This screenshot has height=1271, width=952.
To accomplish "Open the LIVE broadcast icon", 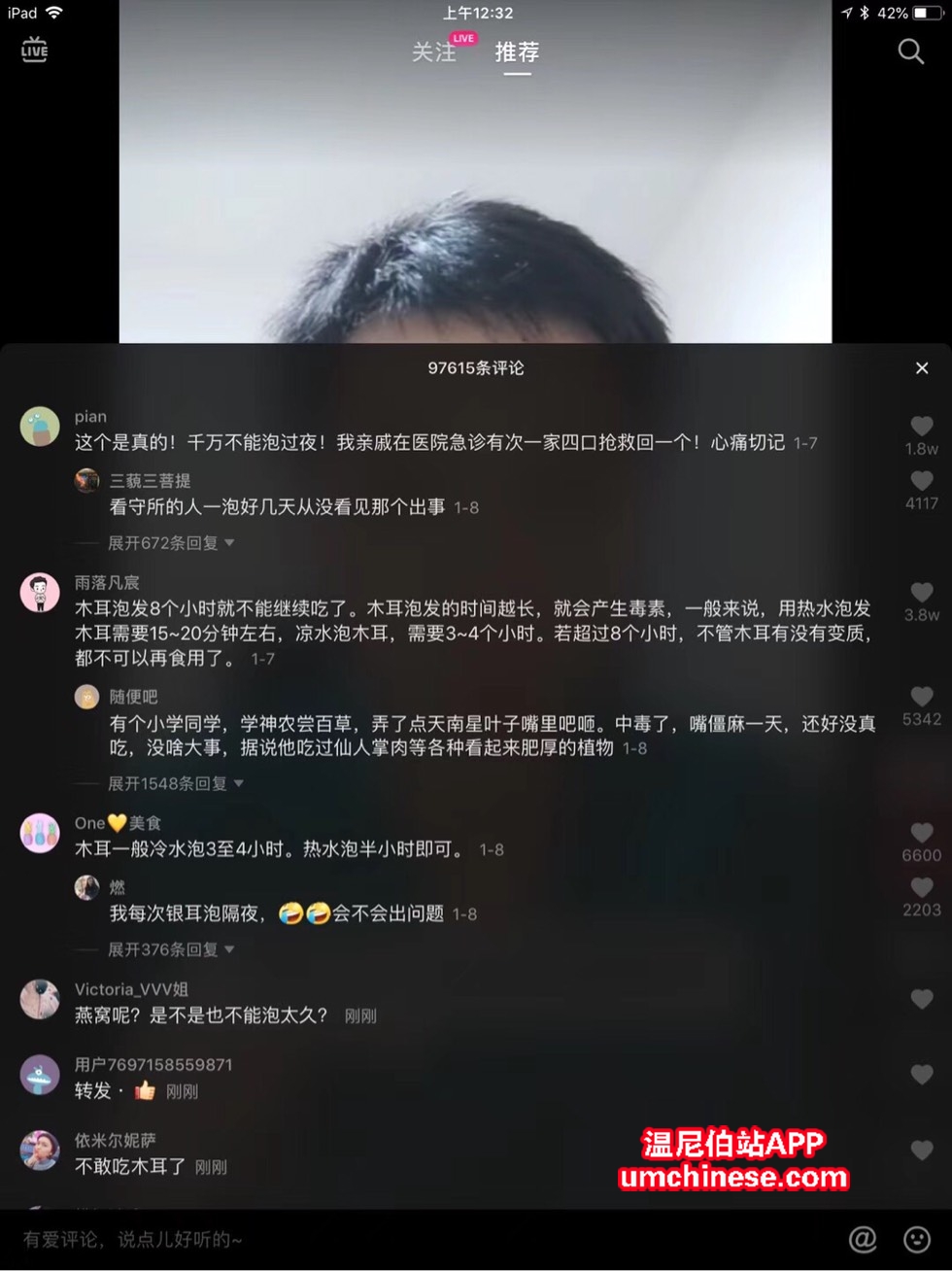I will pos(35,49).
